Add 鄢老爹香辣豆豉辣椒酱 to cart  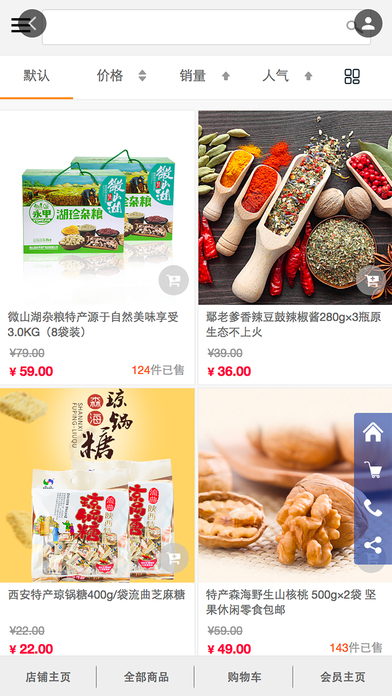[x=371, y=280]
